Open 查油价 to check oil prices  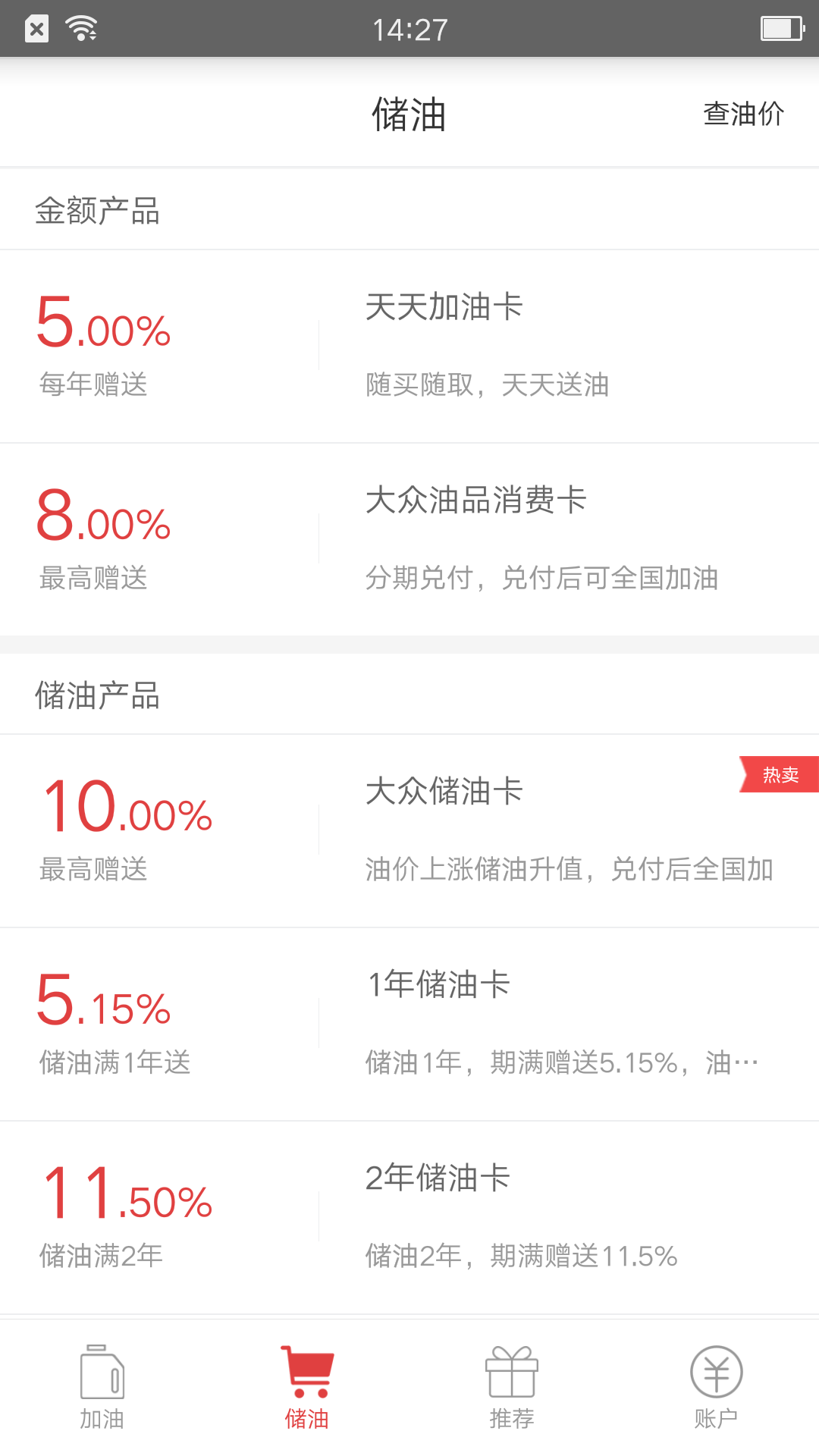click(x=743, y=114)
